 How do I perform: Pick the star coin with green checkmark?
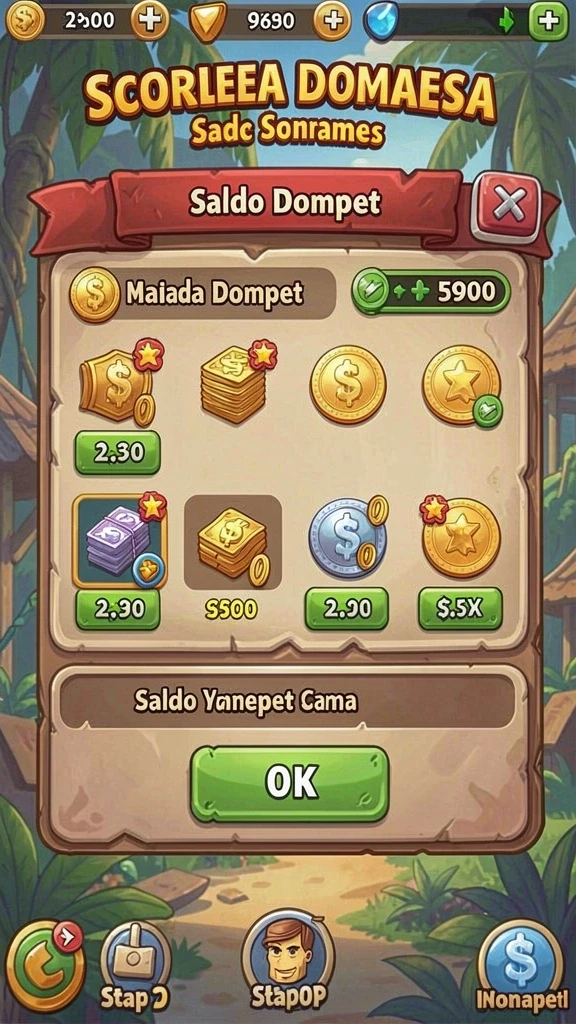click(462, 385)
